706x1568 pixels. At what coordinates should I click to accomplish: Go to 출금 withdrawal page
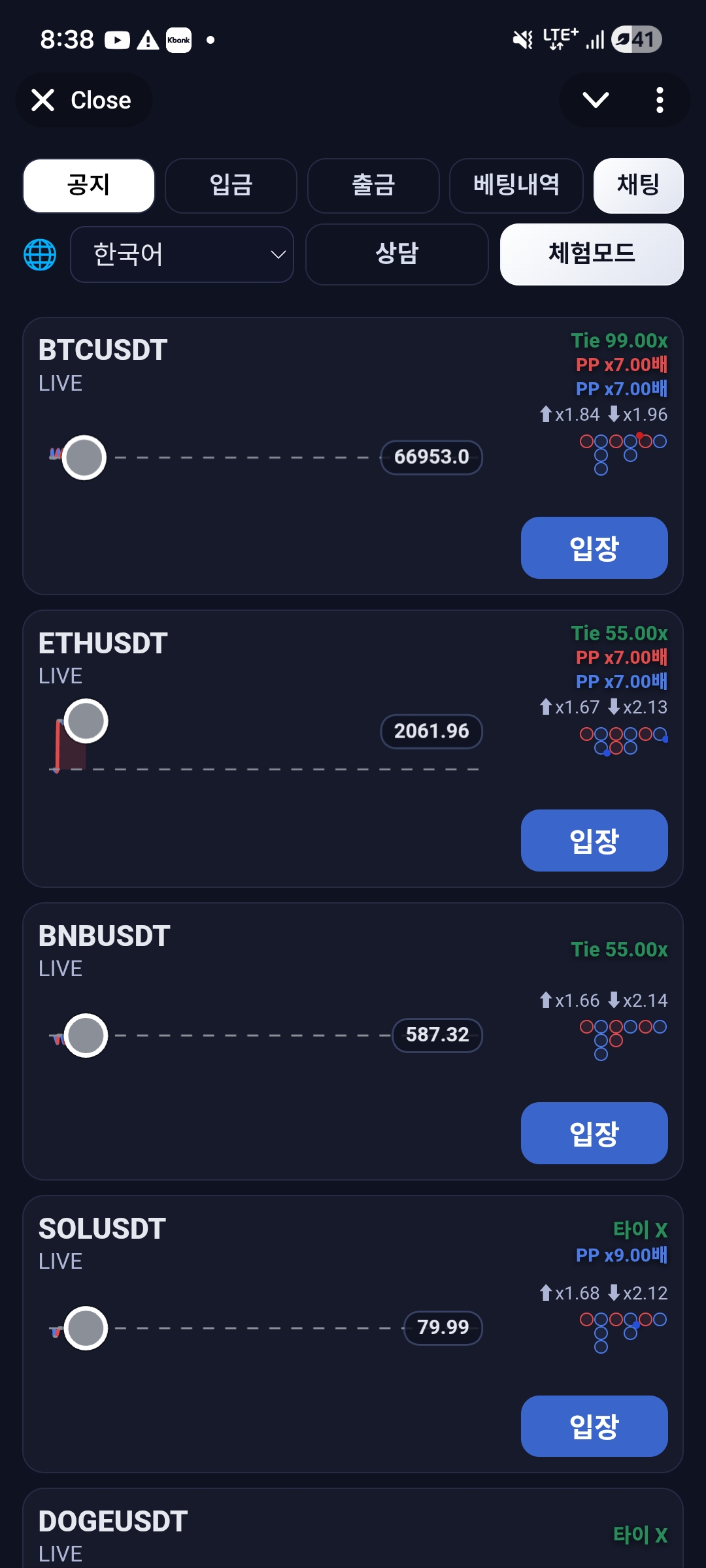[x=373, y=186]
